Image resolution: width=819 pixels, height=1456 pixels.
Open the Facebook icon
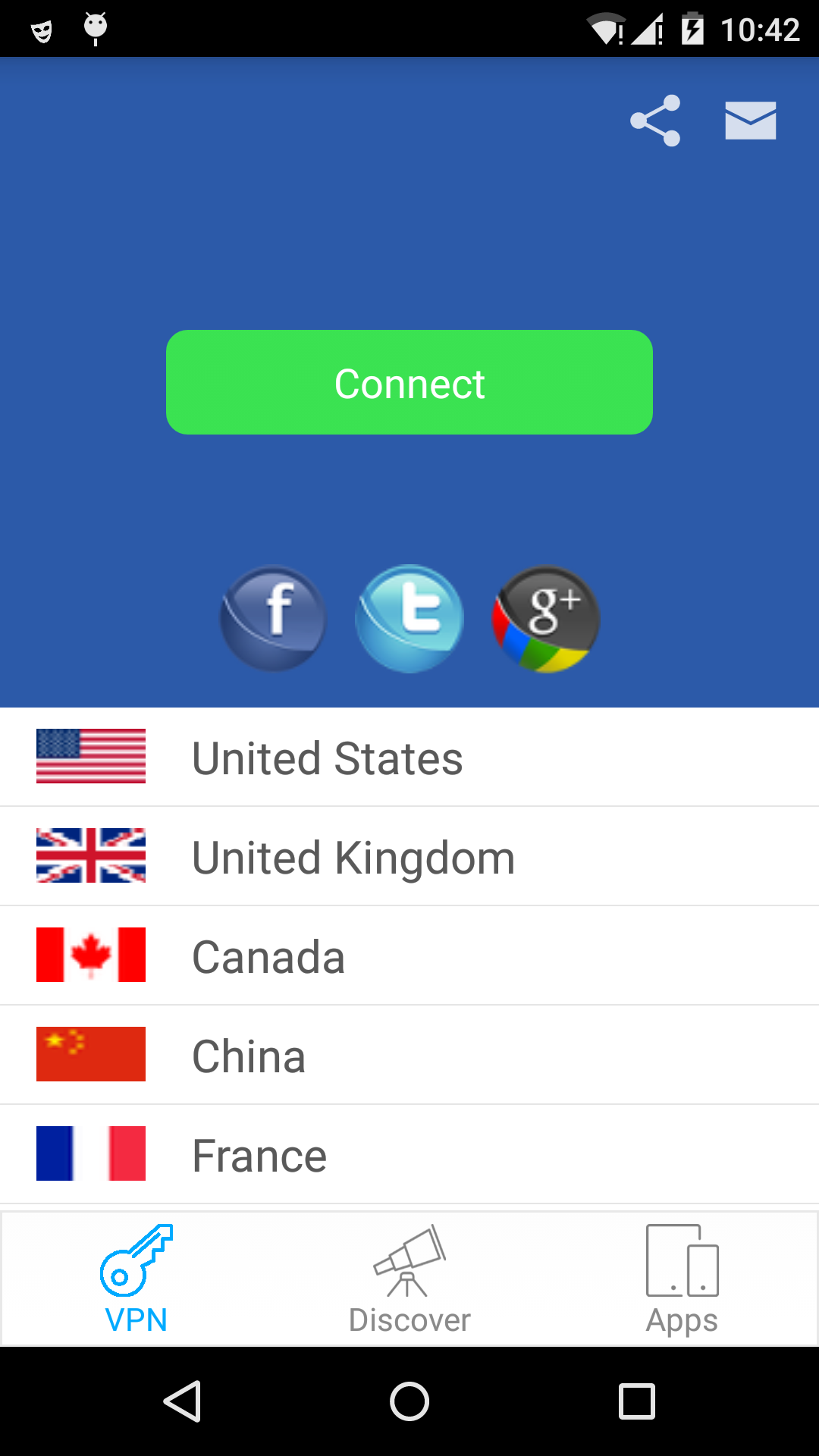273,618
